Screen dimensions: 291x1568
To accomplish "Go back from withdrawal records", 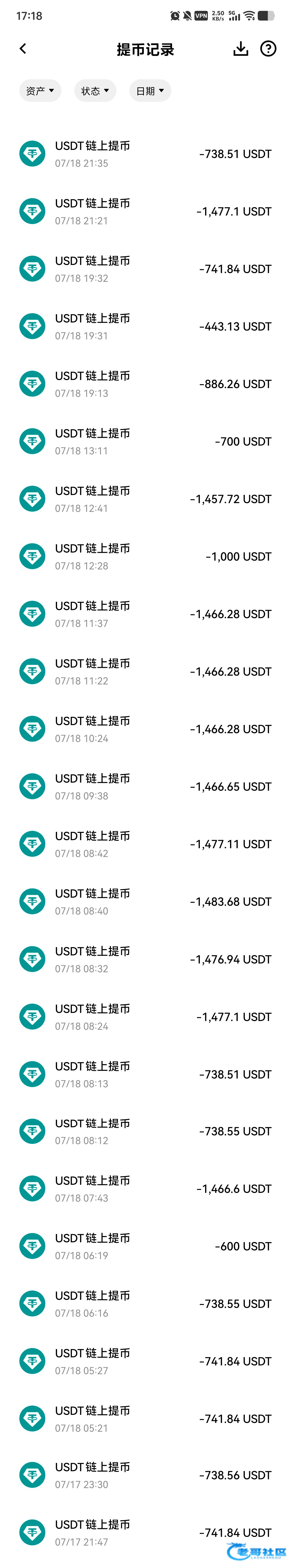I will pos(23,49).
